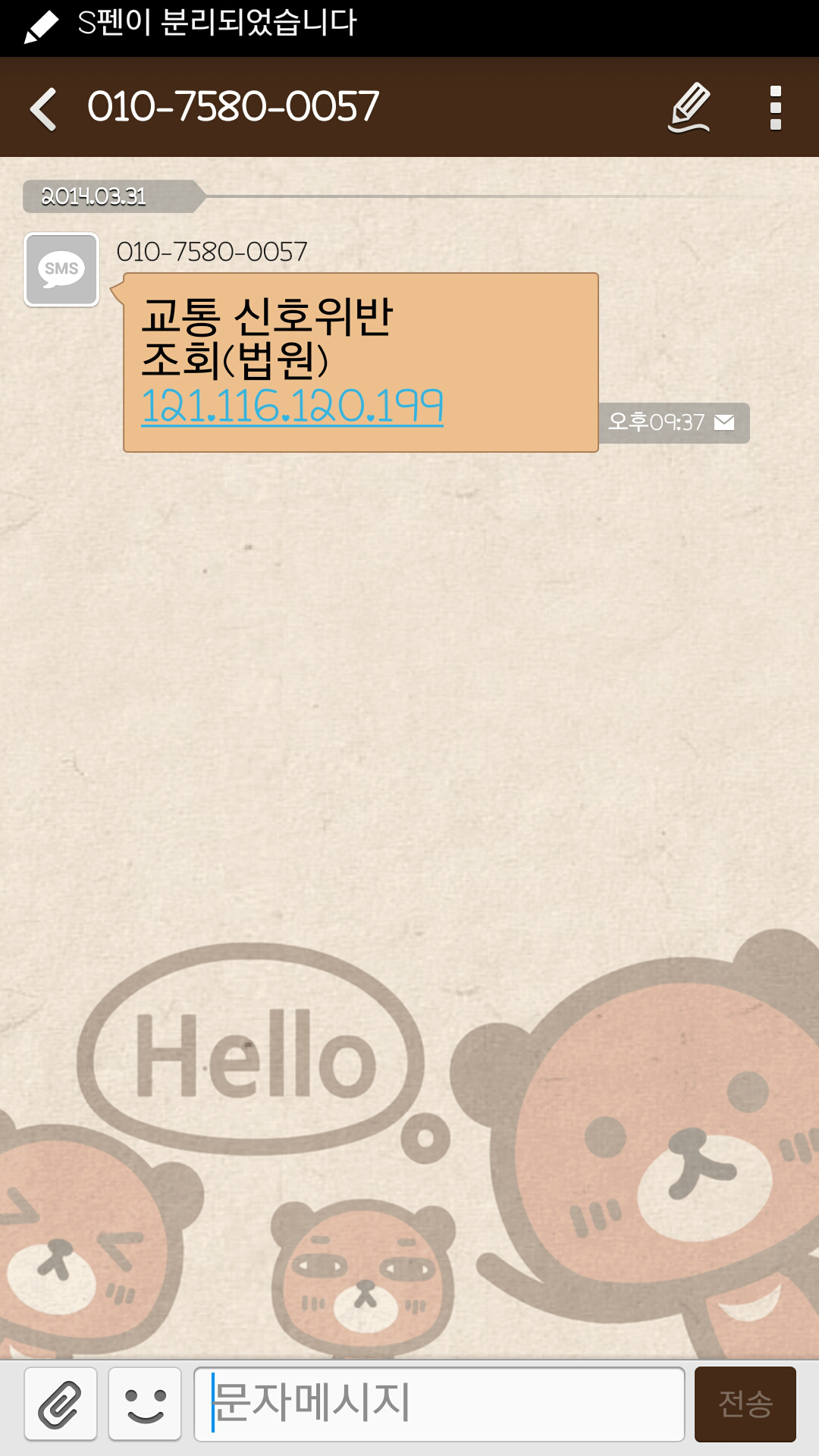The height and width of the screenshot is (1456, 819).
Task: Open the emoticon picker
Action: [x=145, y=1404]
